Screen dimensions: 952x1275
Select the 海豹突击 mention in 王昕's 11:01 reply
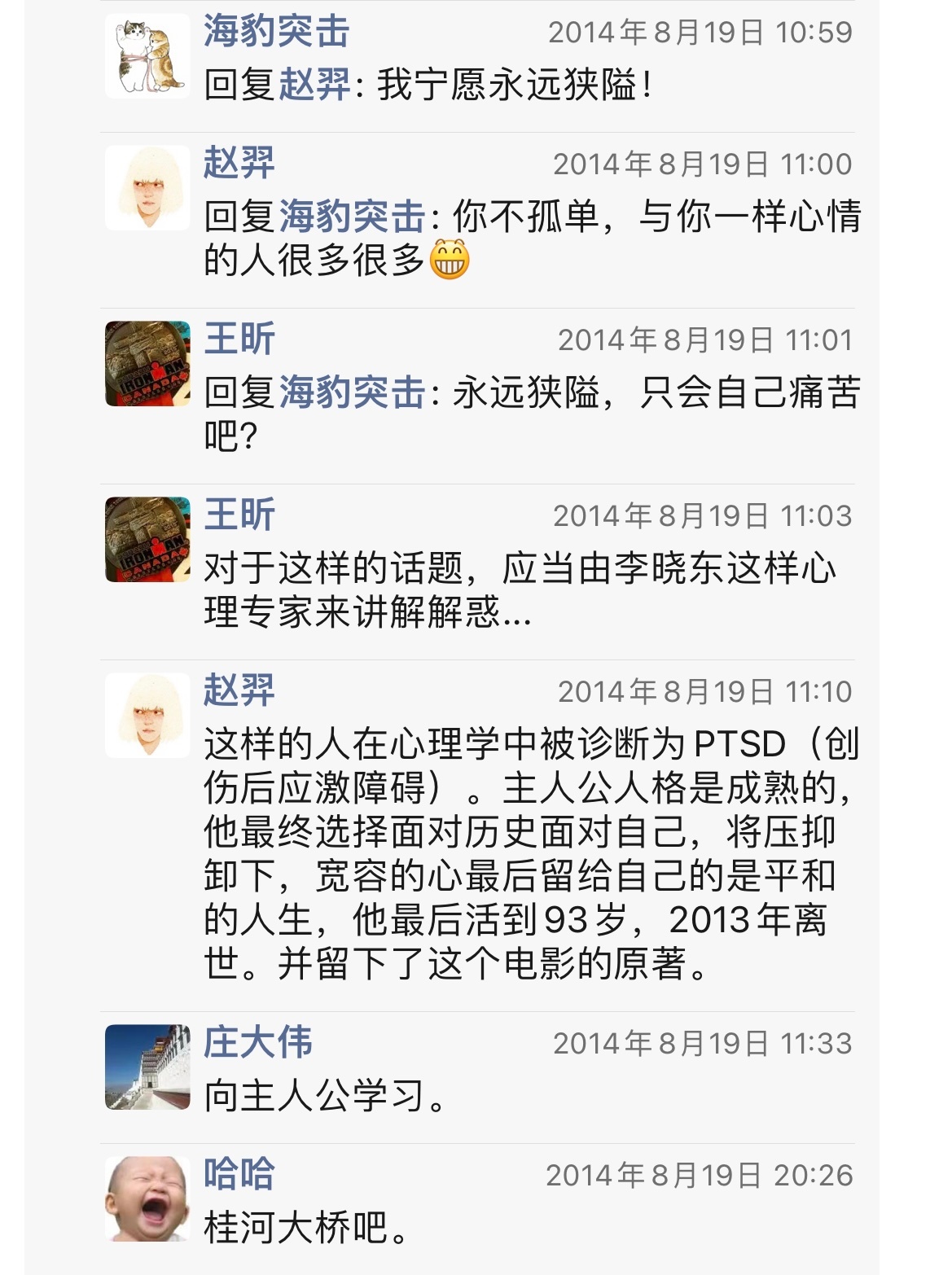tap(352, 392)
